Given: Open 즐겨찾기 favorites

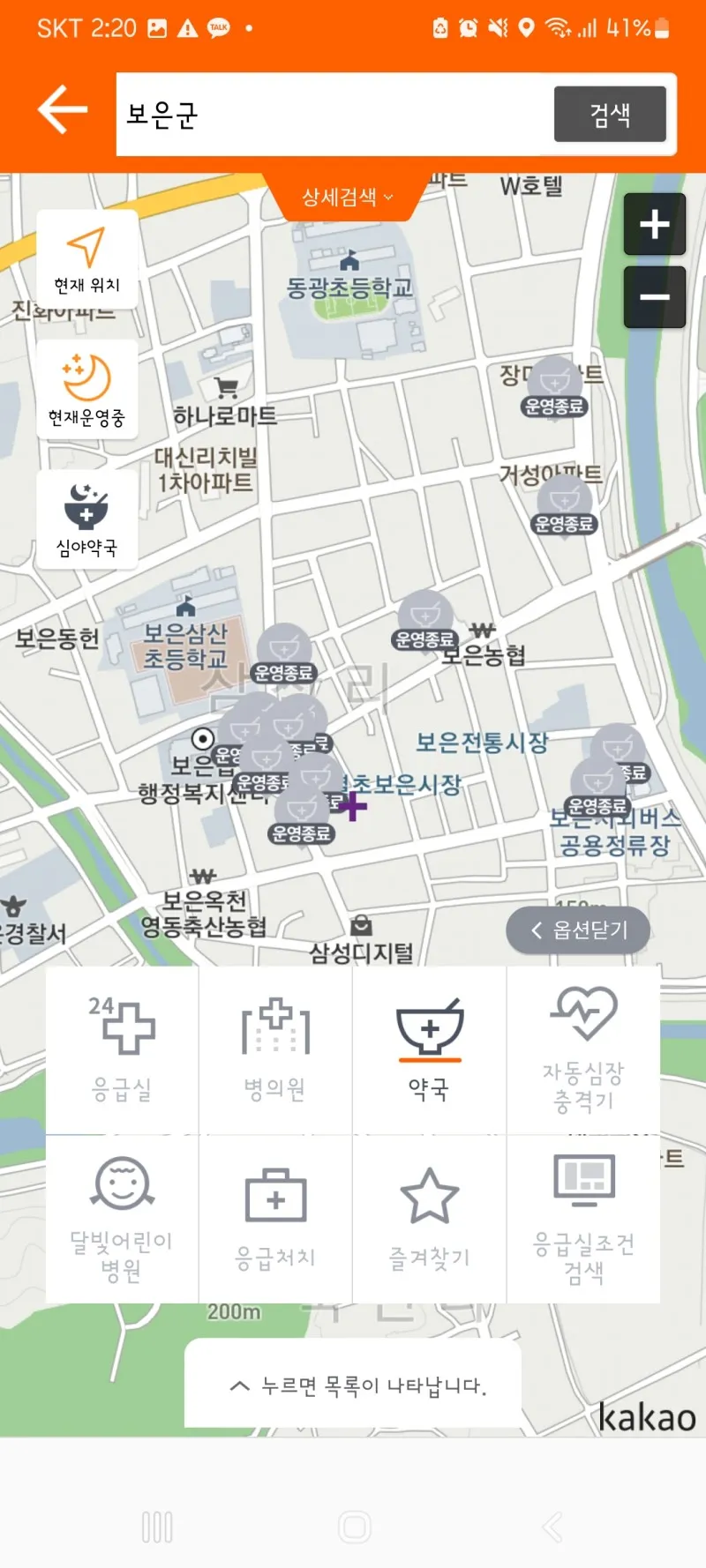Looking at the screenshot, I should pyautogui.click(x=429, y=1219).
